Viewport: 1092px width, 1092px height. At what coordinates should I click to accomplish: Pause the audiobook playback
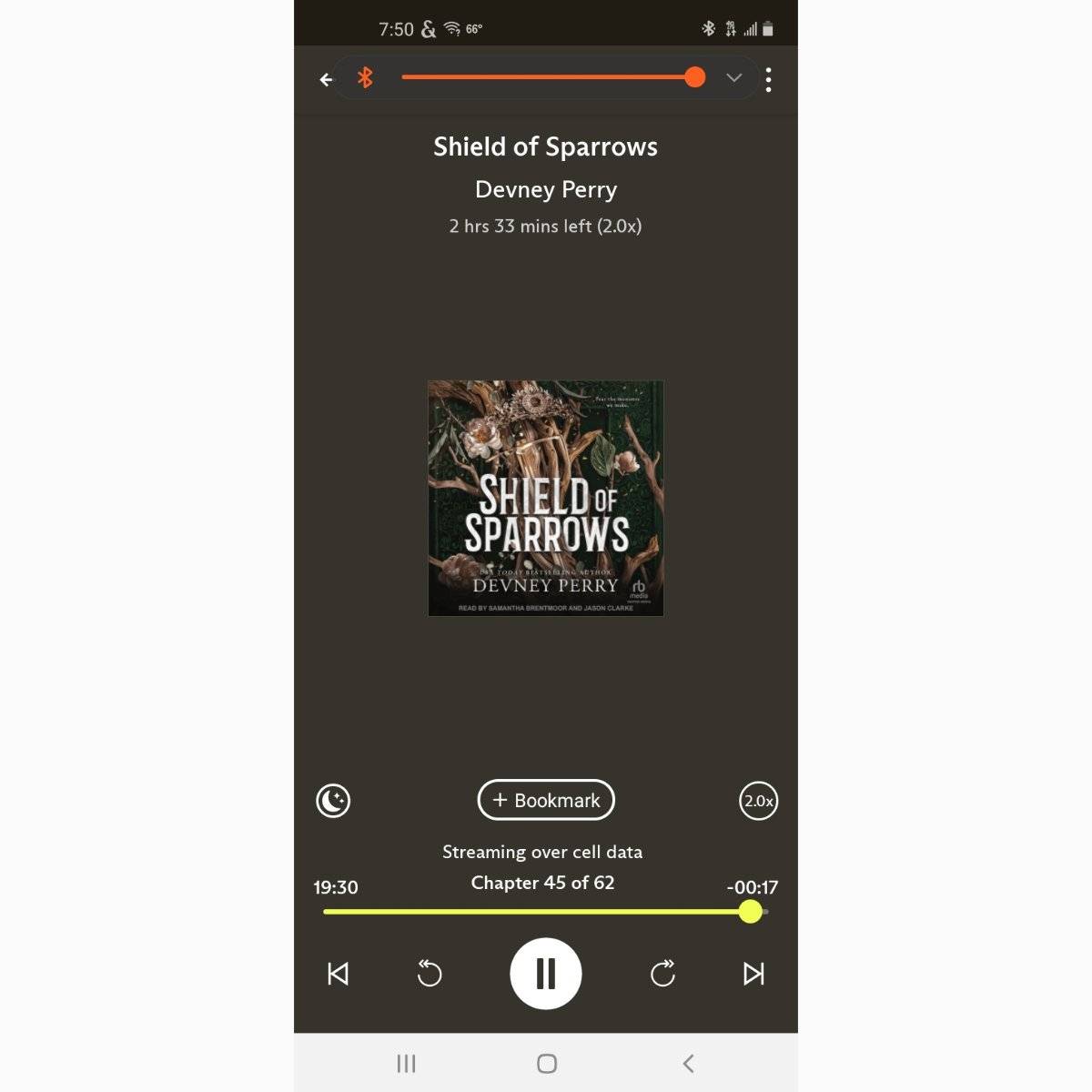(546, 974)
